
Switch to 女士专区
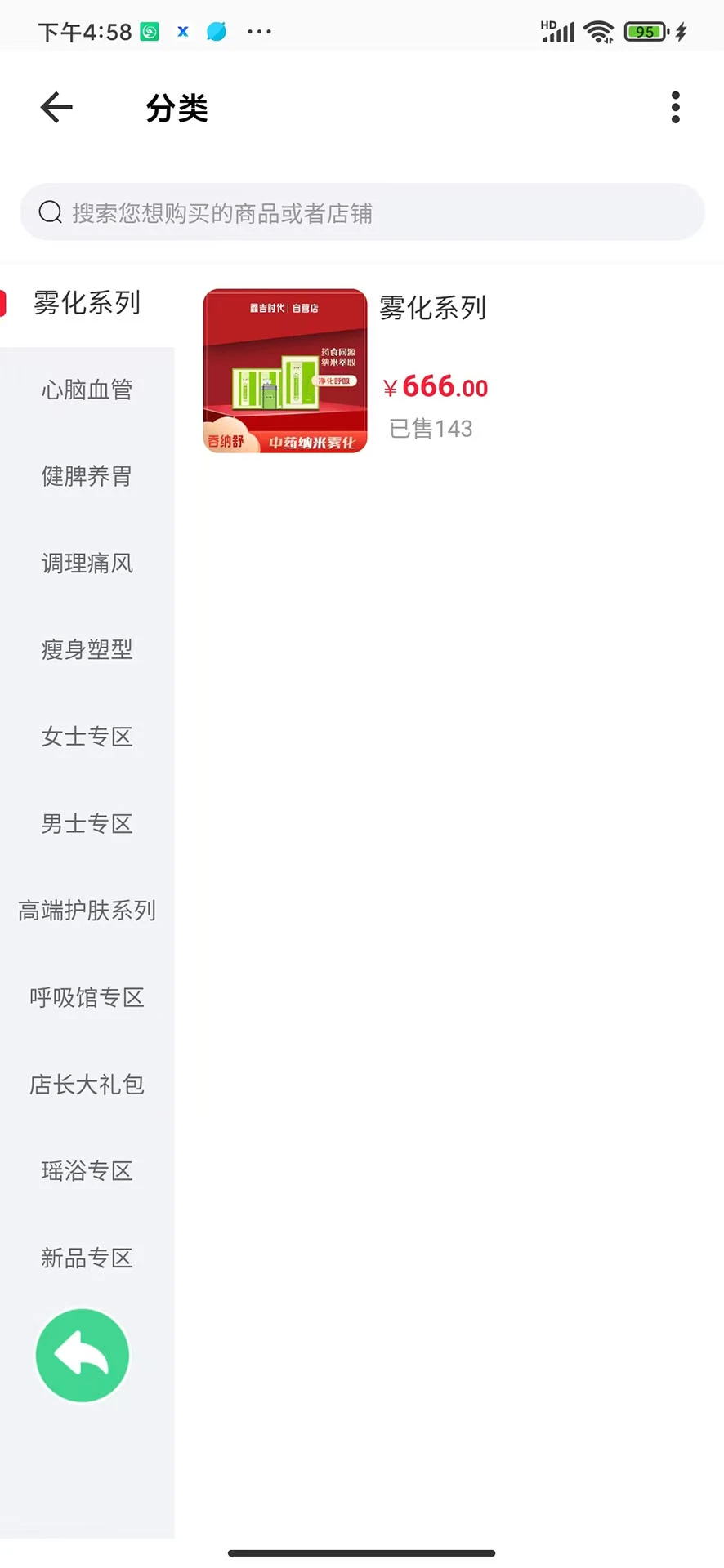87,737
